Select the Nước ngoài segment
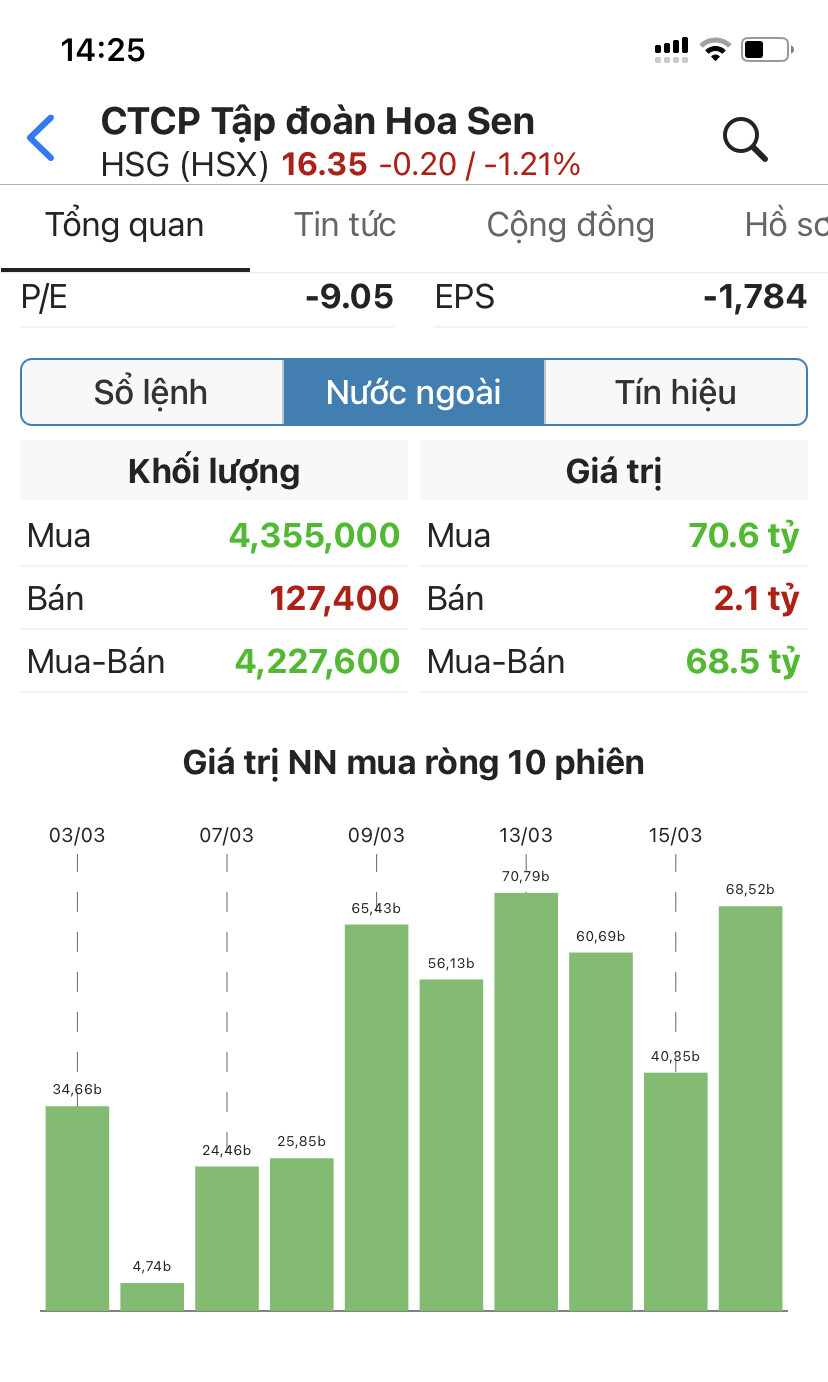The image size is (828, 1382). point(414,392)
